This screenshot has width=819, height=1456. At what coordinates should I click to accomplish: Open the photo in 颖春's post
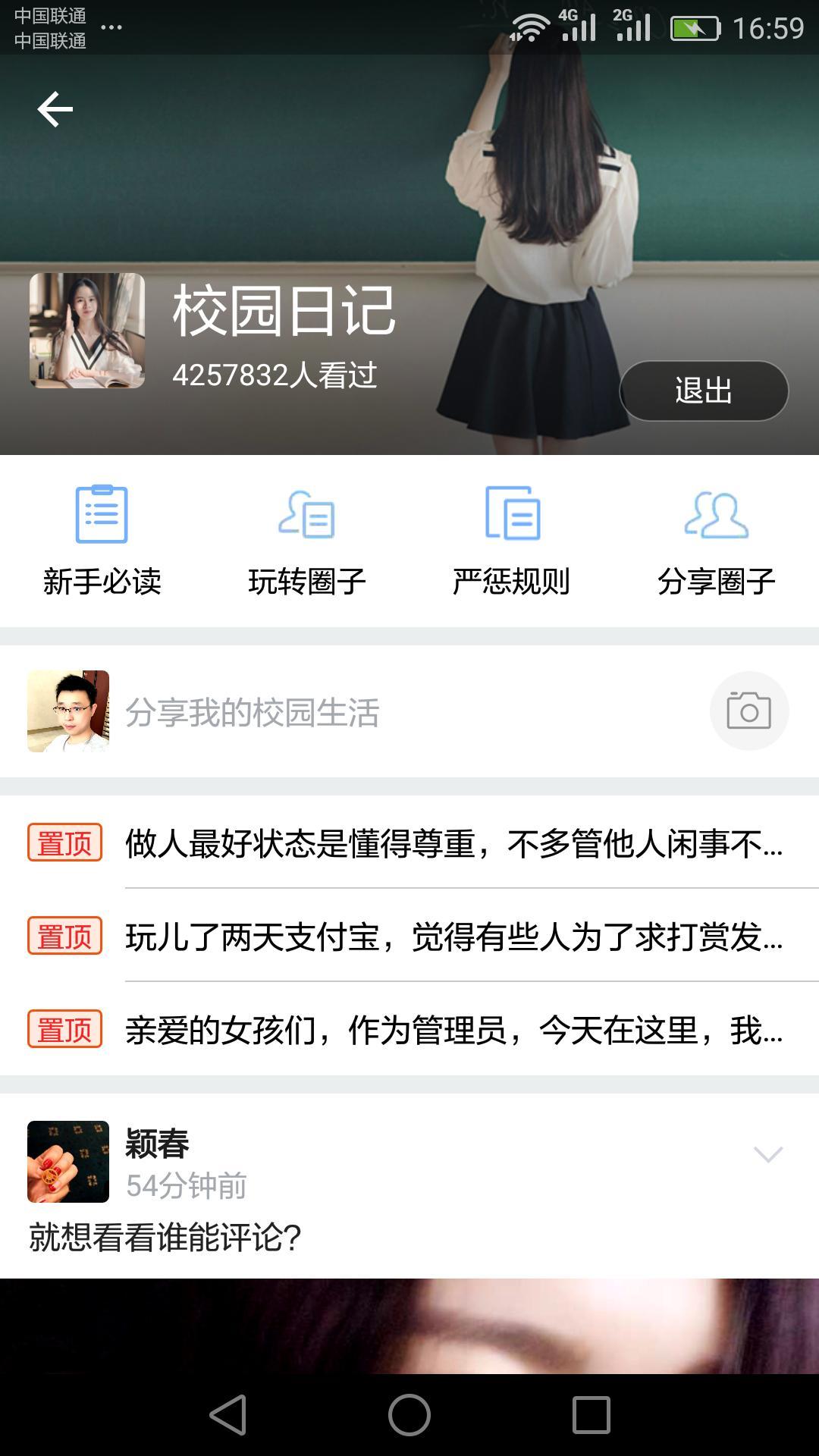click(409, 1326)
